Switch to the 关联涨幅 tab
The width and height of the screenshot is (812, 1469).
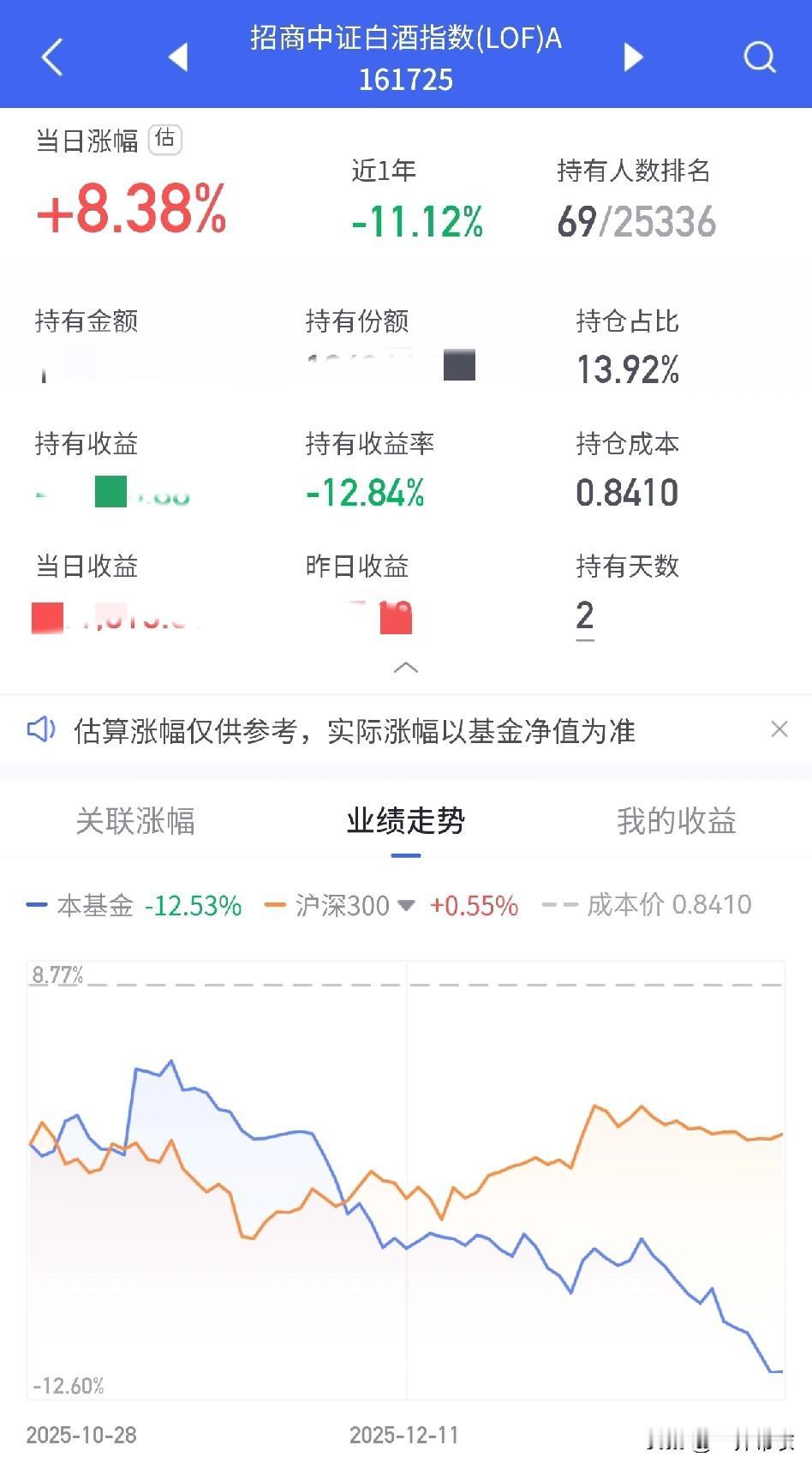click(135, 821)
